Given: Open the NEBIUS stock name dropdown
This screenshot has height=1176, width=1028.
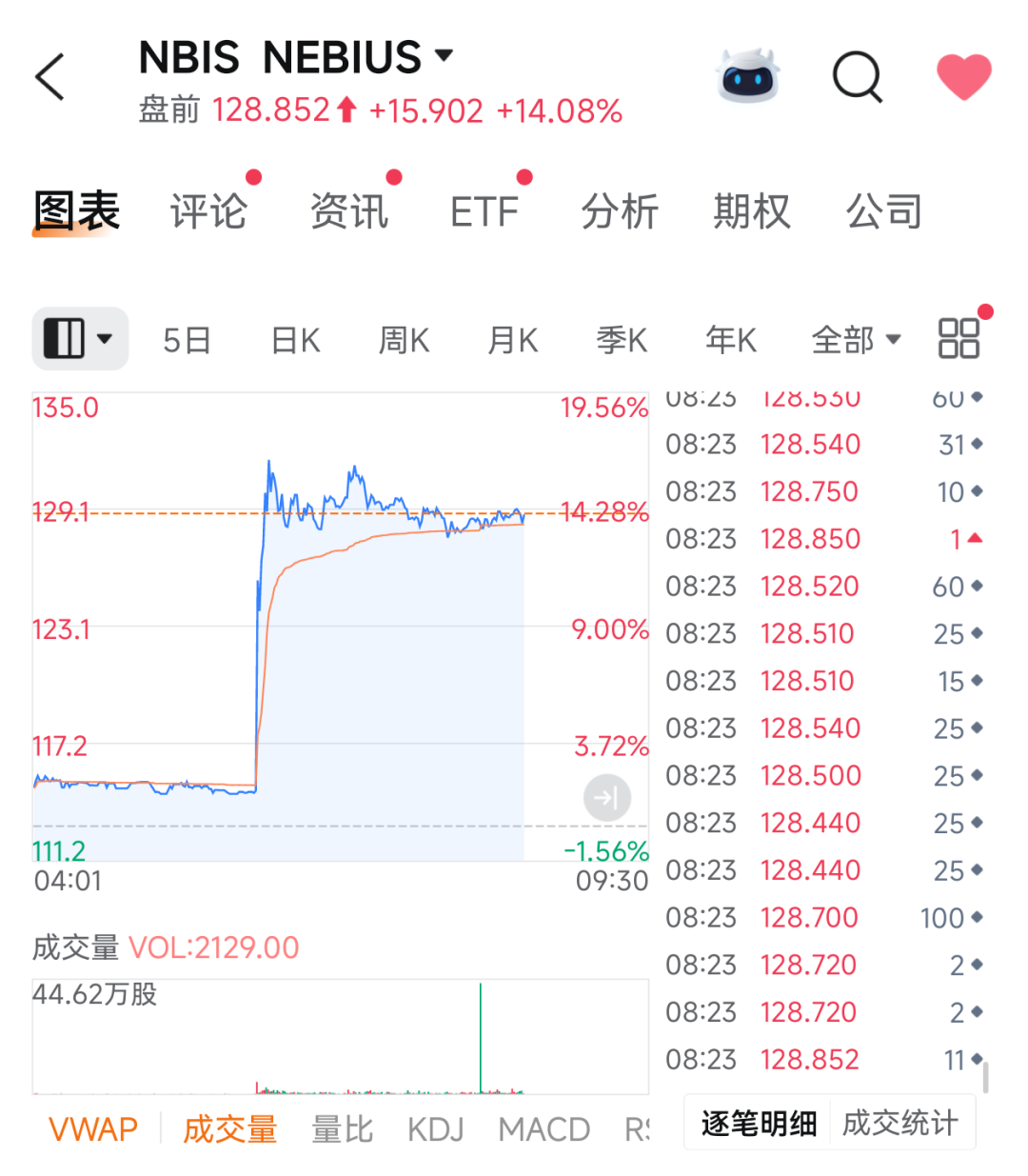Looking at the screenshot, I should coord(445,56).
